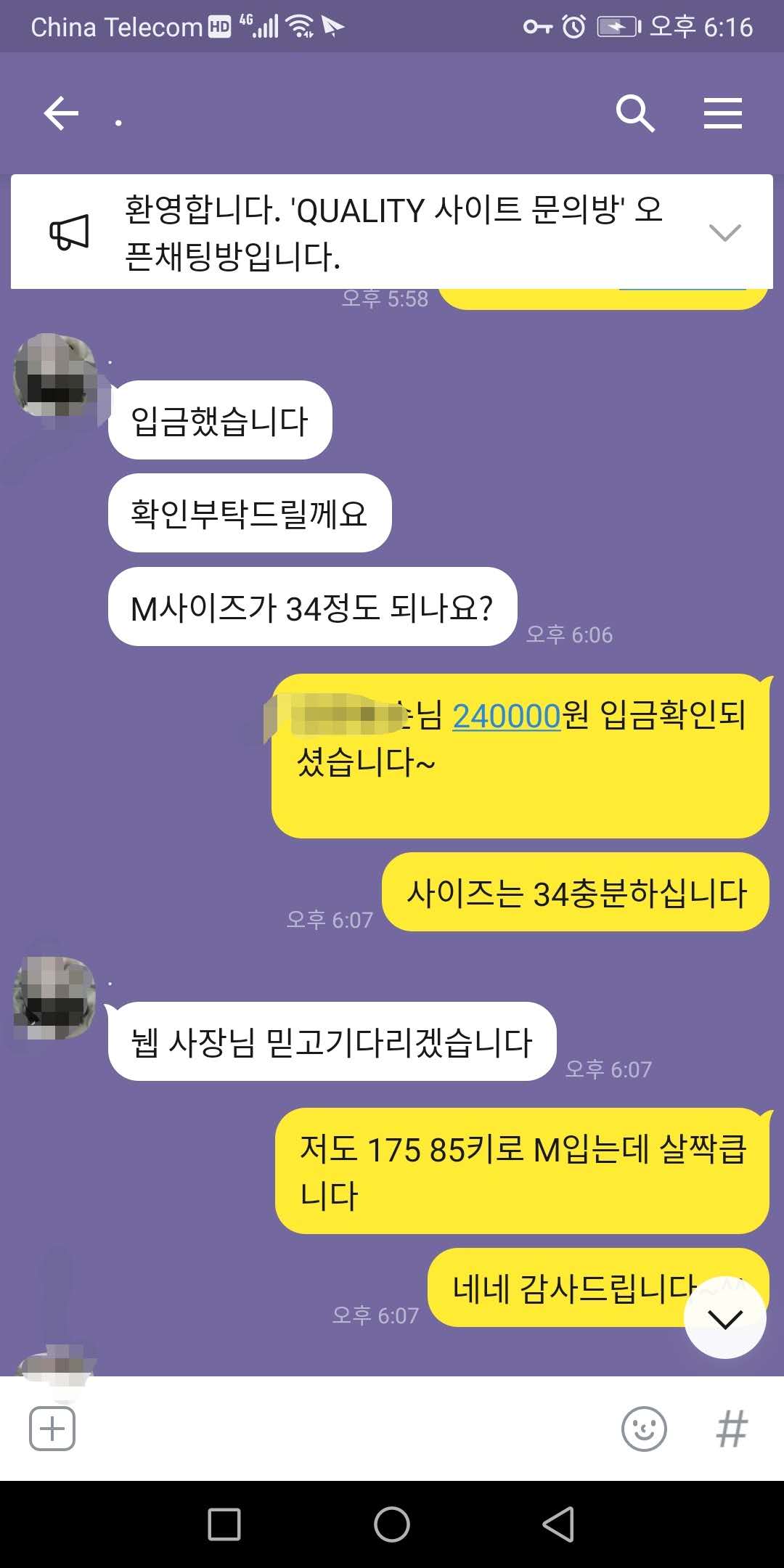Expand the QUALITY 사이트 문의방 notice banner
This screenshot has height=1568, width=784.
pos(724,232)
